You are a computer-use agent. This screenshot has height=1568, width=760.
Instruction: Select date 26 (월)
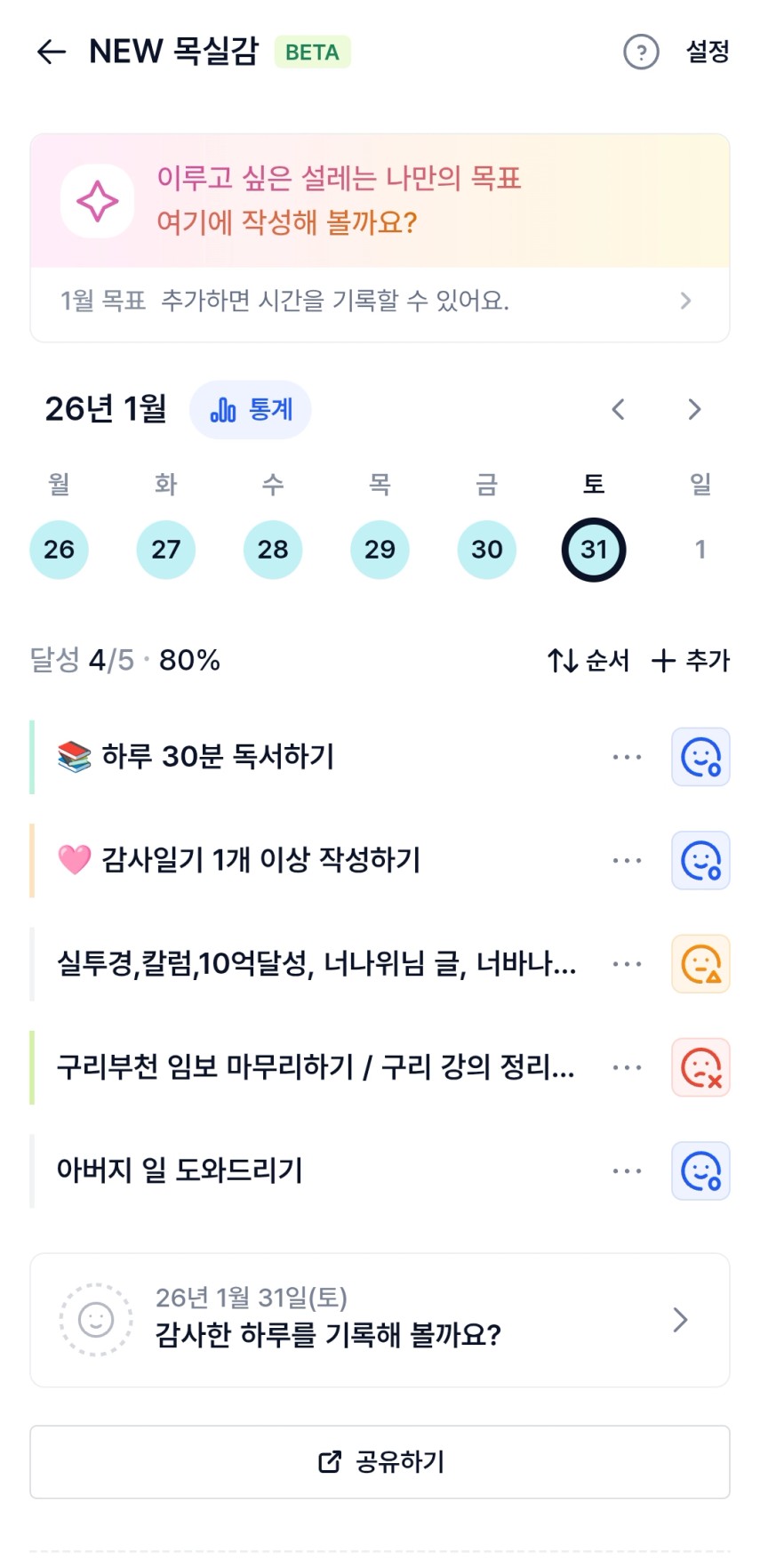coord(59,550)
